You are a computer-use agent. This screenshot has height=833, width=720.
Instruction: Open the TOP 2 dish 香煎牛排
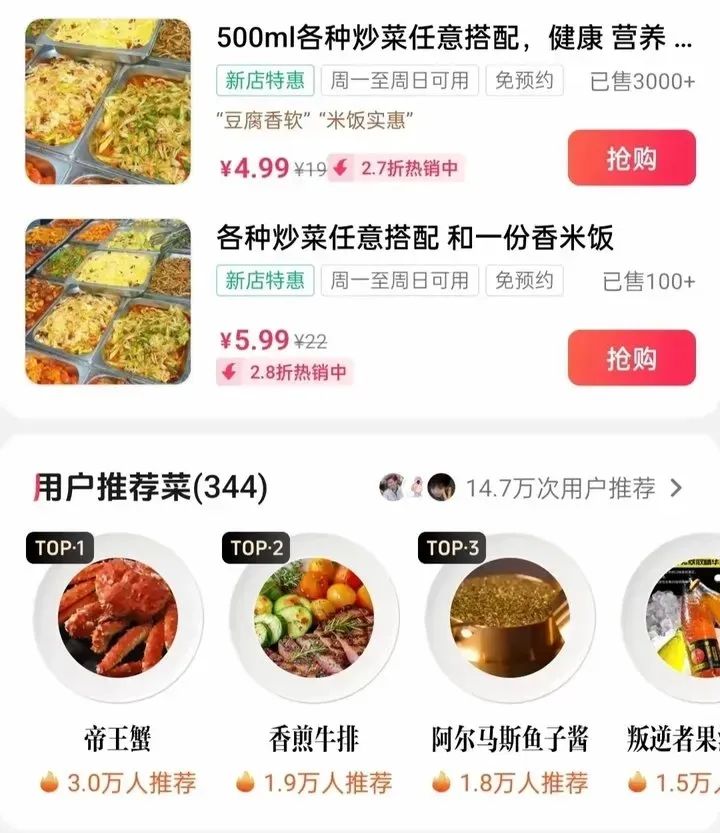[314, 618]
